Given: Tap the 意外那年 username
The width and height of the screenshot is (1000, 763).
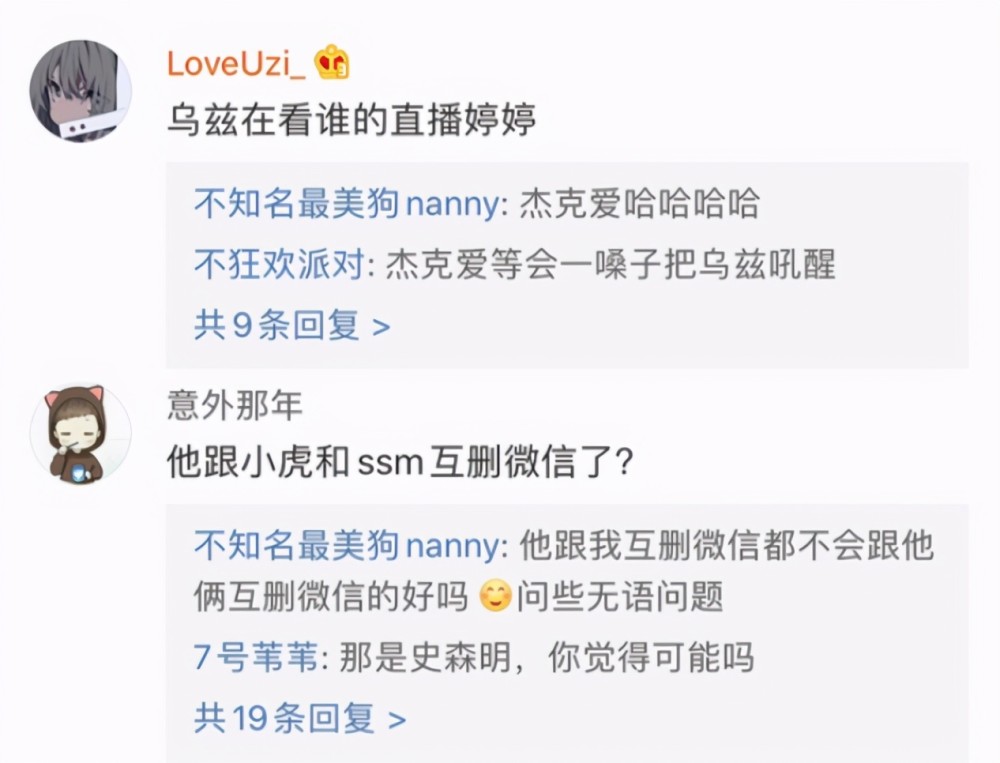Looking at the screenshot, I should tap(235, 404).
